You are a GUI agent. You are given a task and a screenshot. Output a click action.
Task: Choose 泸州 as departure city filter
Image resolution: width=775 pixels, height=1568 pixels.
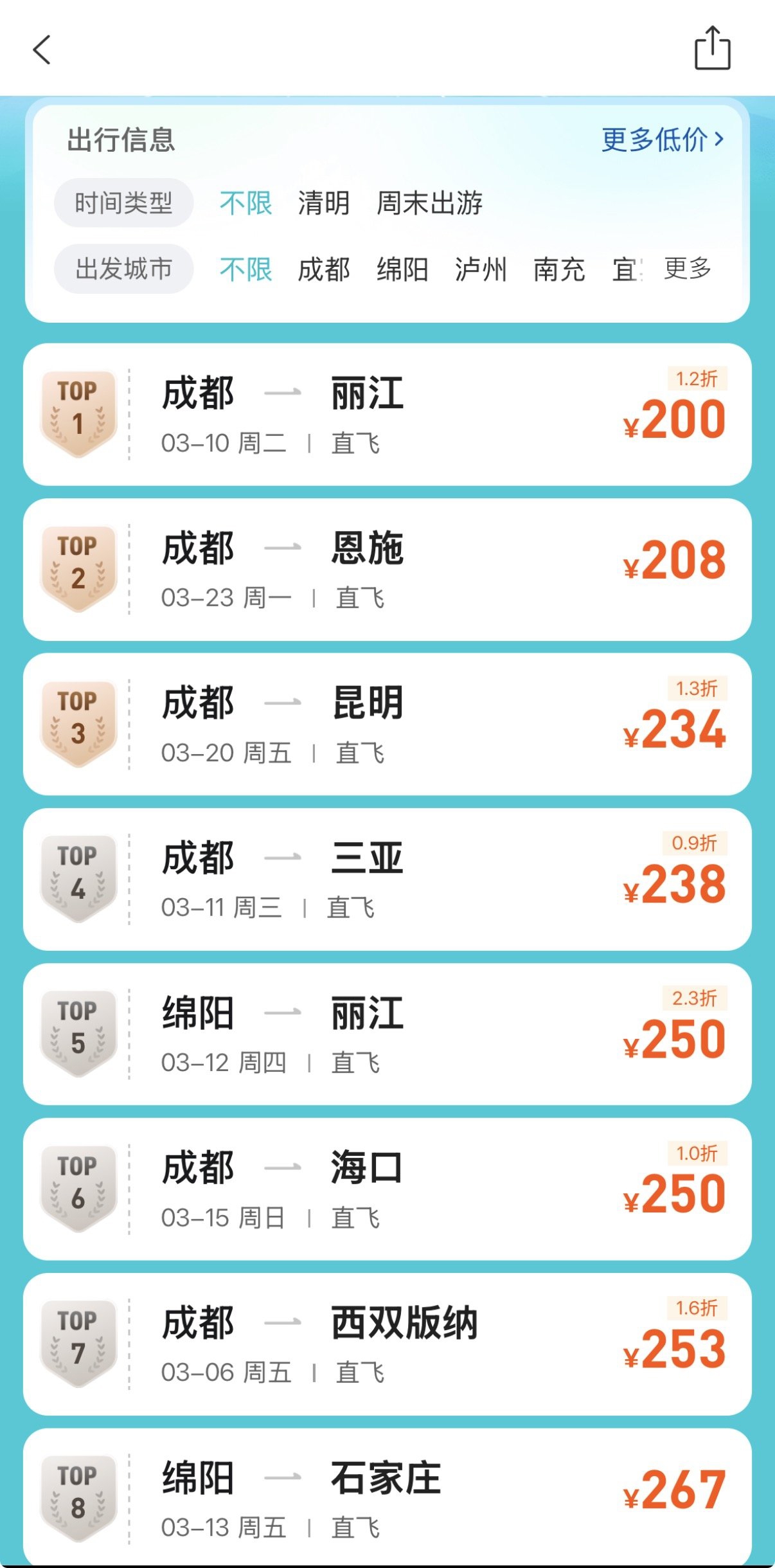(481, 269)
